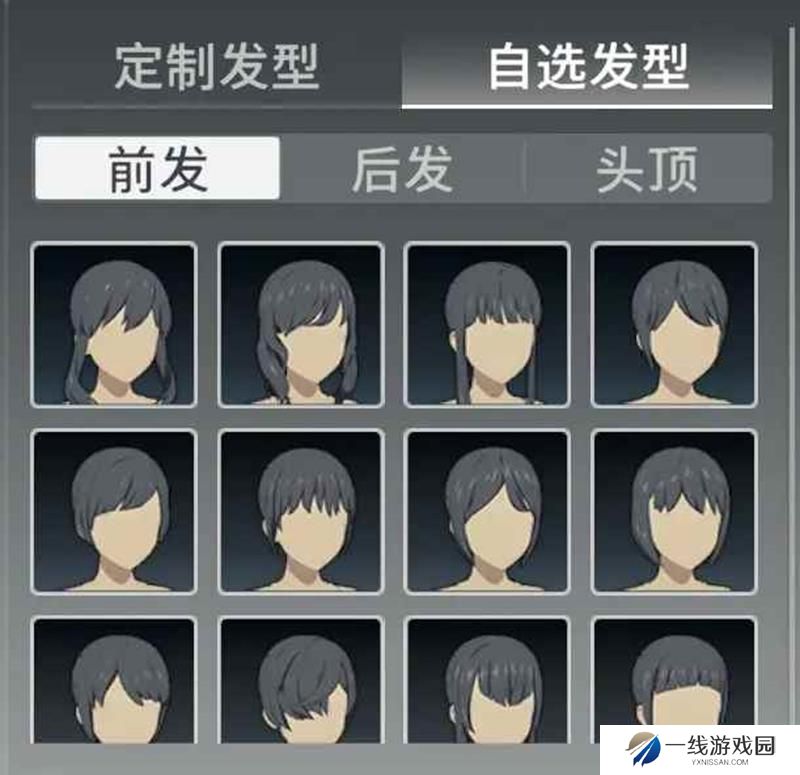
Task: Select the fourth hairstyle in the second row
Action: [674, 511]
